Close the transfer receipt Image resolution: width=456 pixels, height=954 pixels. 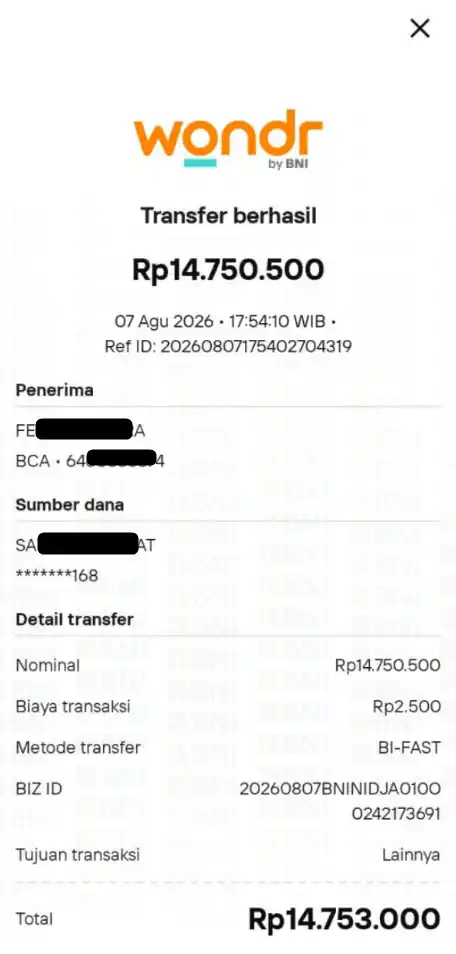point(420,28)
